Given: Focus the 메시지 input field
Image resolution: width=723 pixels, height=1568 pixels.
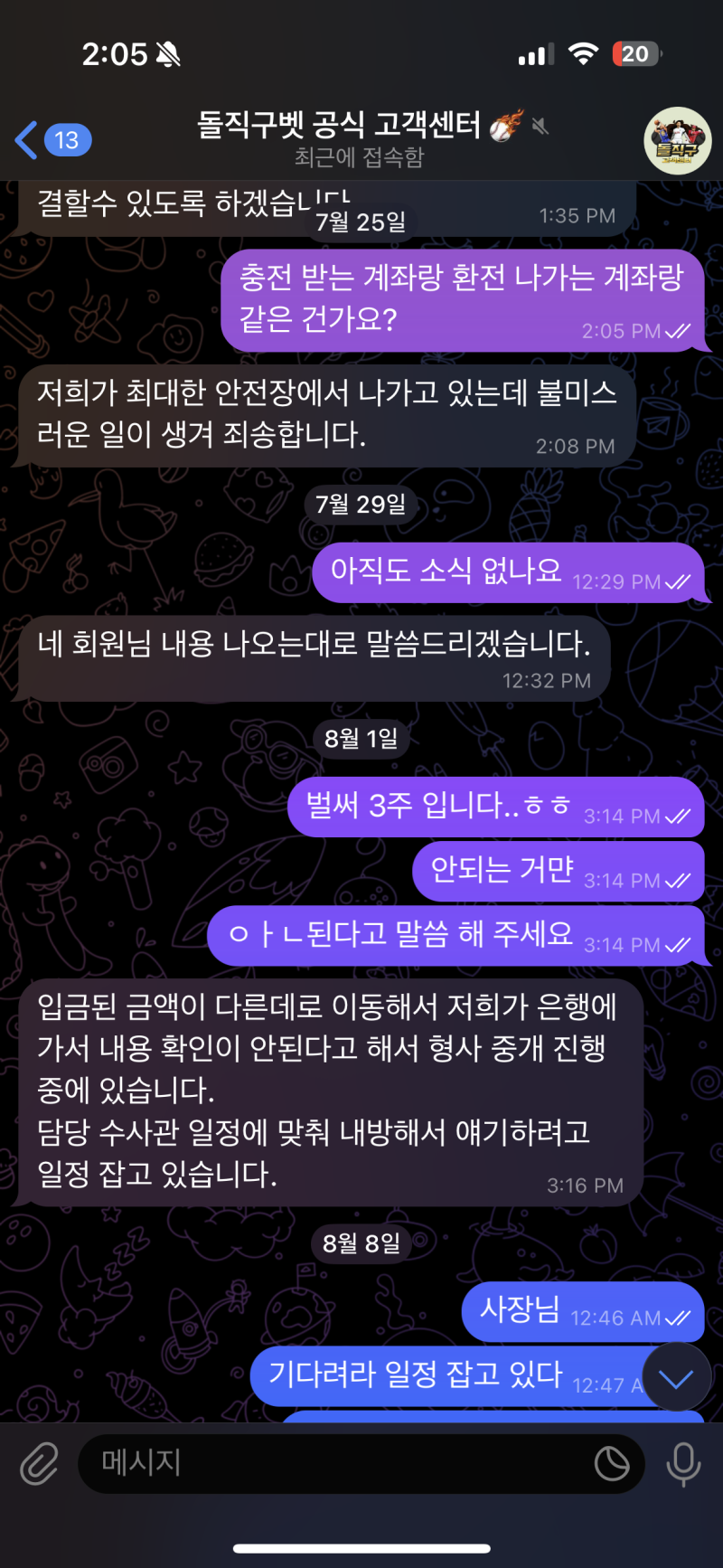Looking at the screenshot, I should [x=334, y=1463].
